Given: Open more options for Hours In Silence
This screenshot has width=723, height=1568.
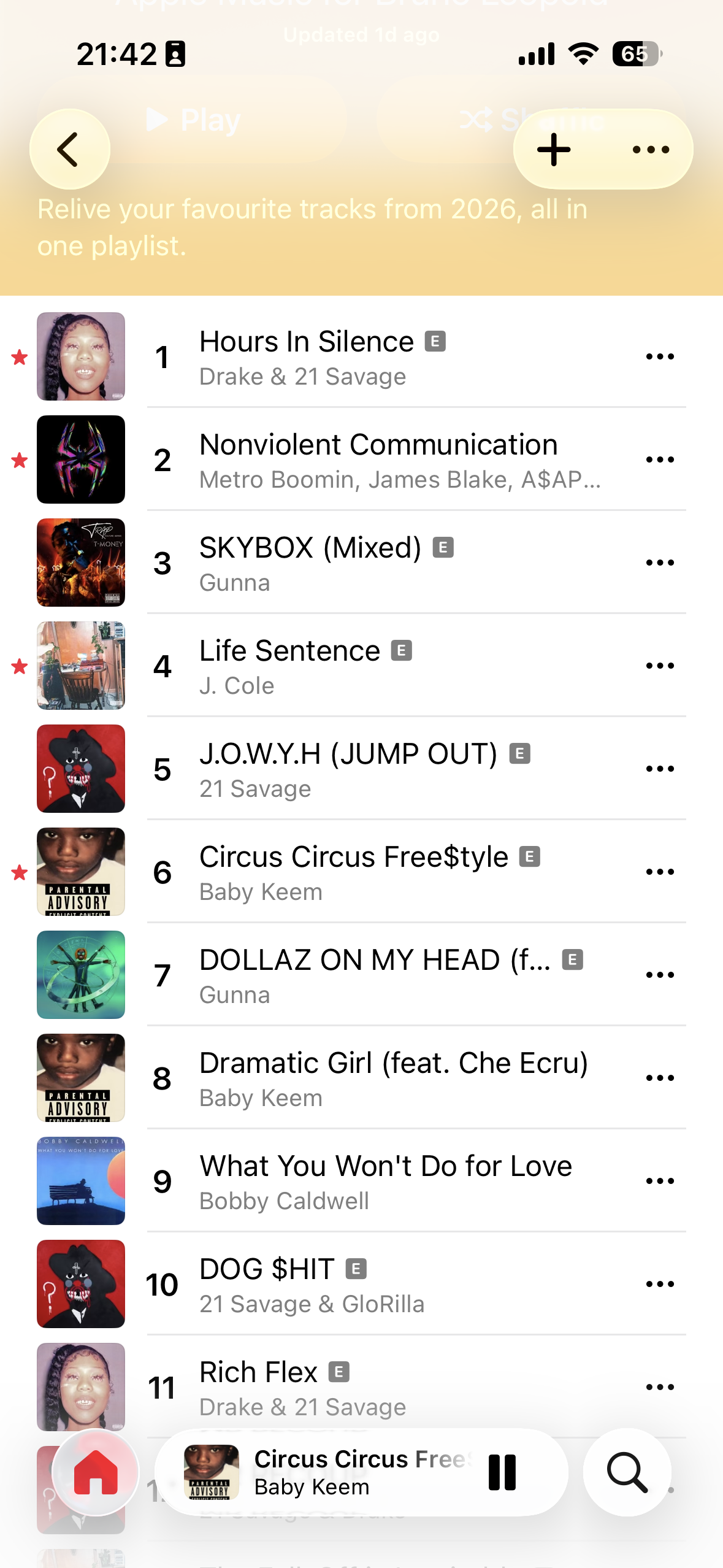Looking at the screenshot, I should [660, 356].
